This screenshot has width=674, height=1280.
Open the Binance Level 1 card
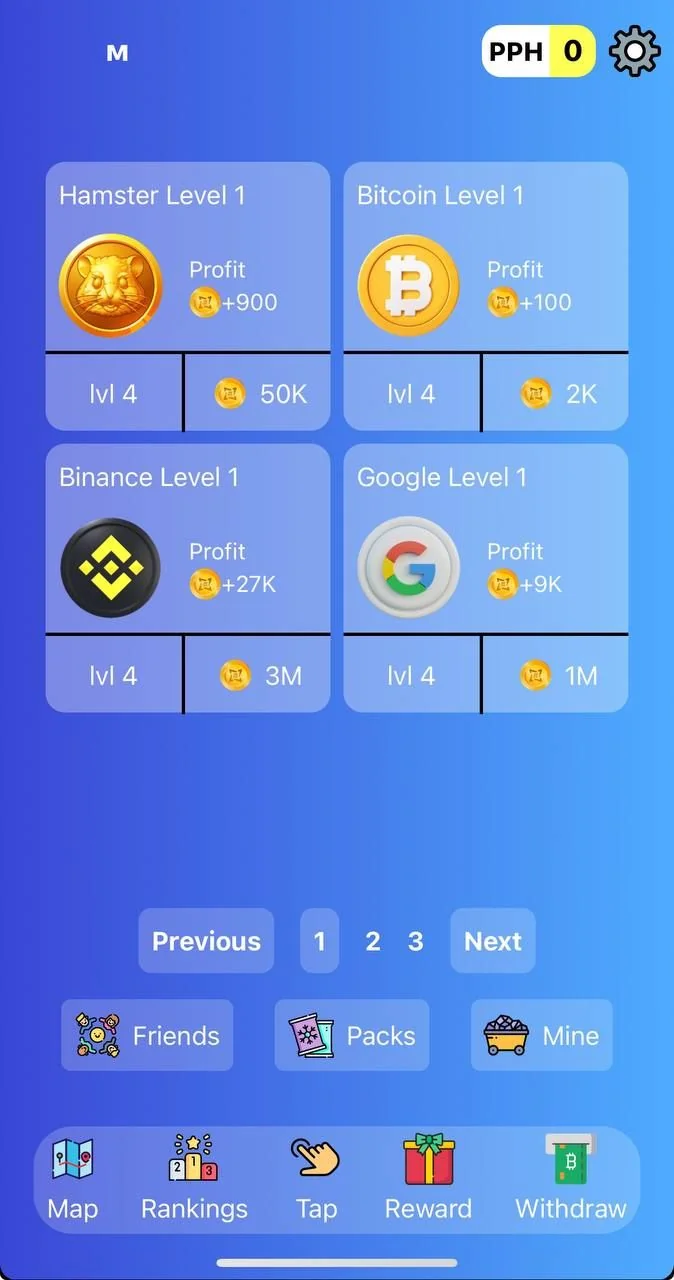click(188, 578)
